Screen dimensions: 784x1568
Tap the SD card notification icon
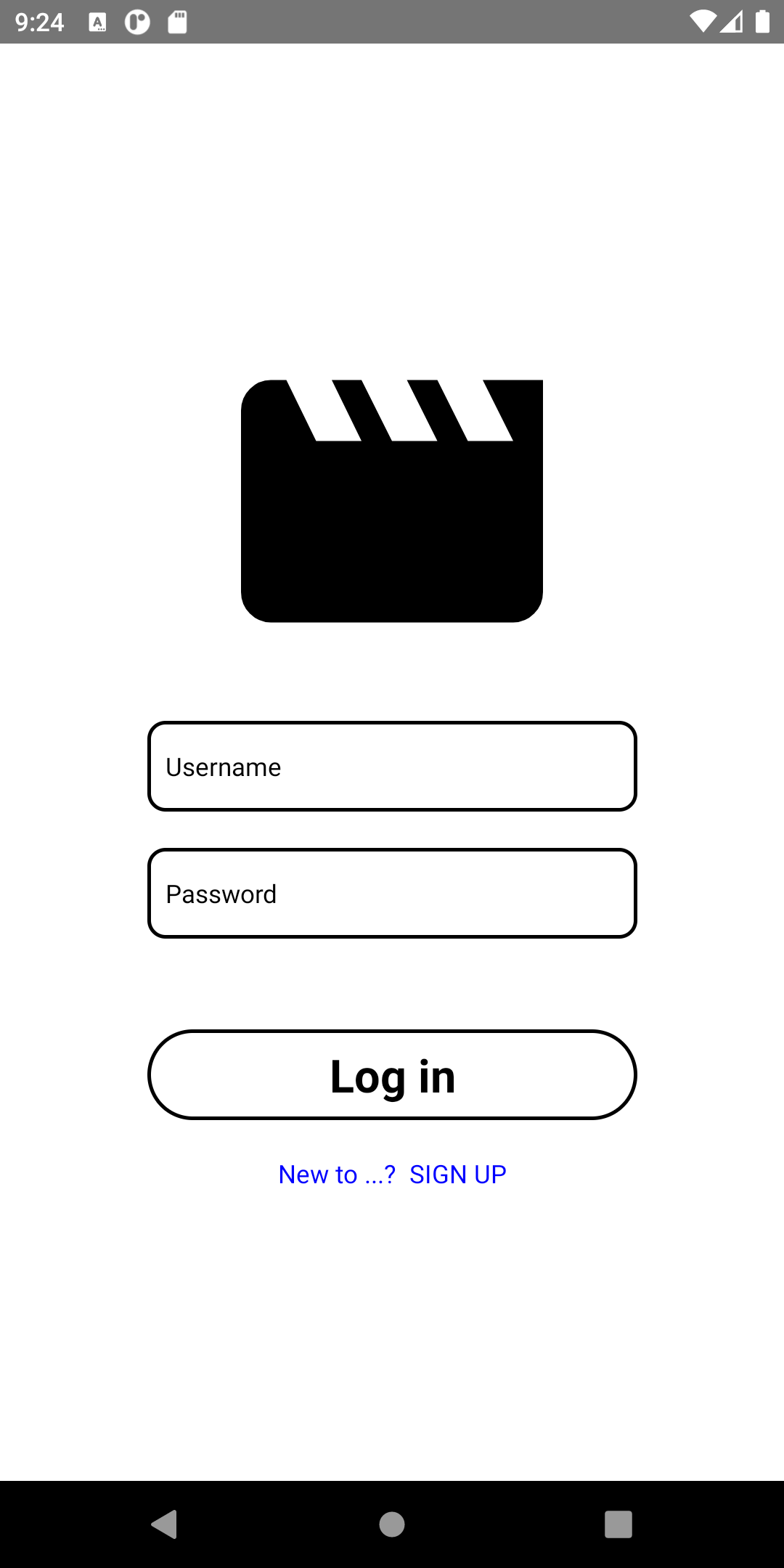click(176, 22)
